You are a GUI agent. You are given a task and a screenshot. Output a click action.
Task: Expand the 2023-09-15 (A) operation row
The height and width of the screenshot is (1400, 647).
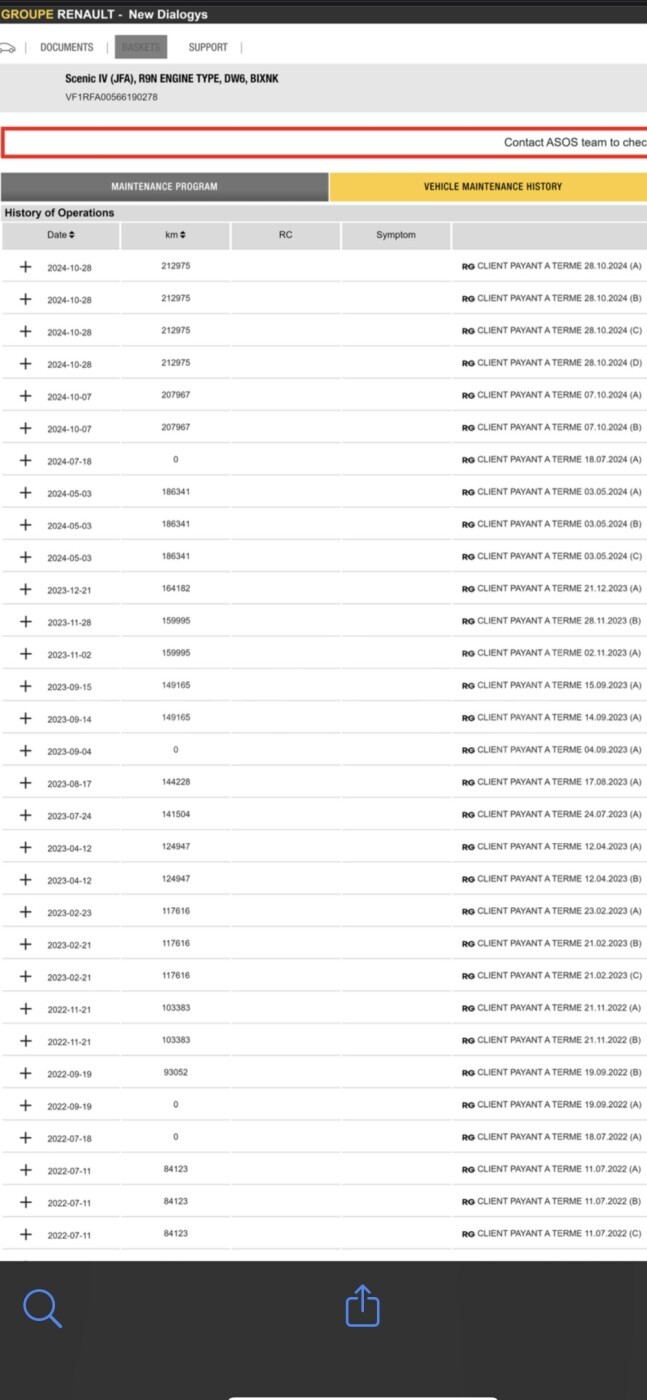pos(25,686)
